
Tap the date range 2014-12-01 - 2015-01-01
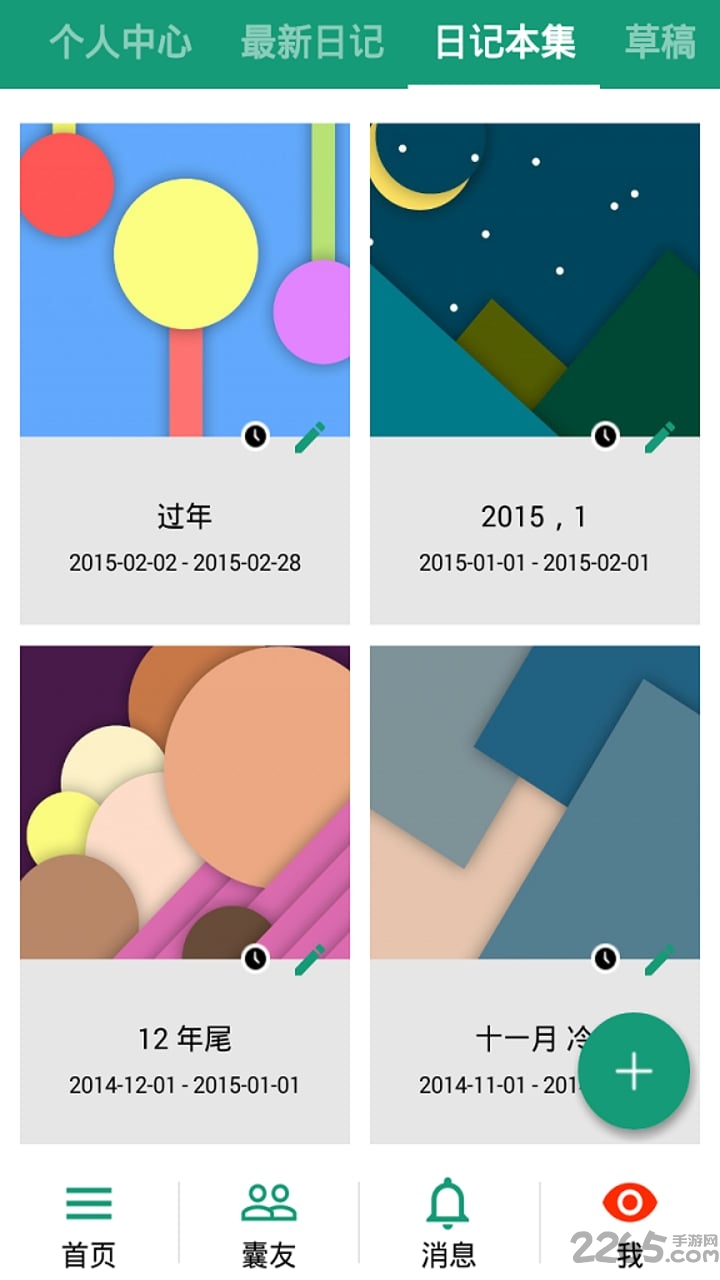184,1084
